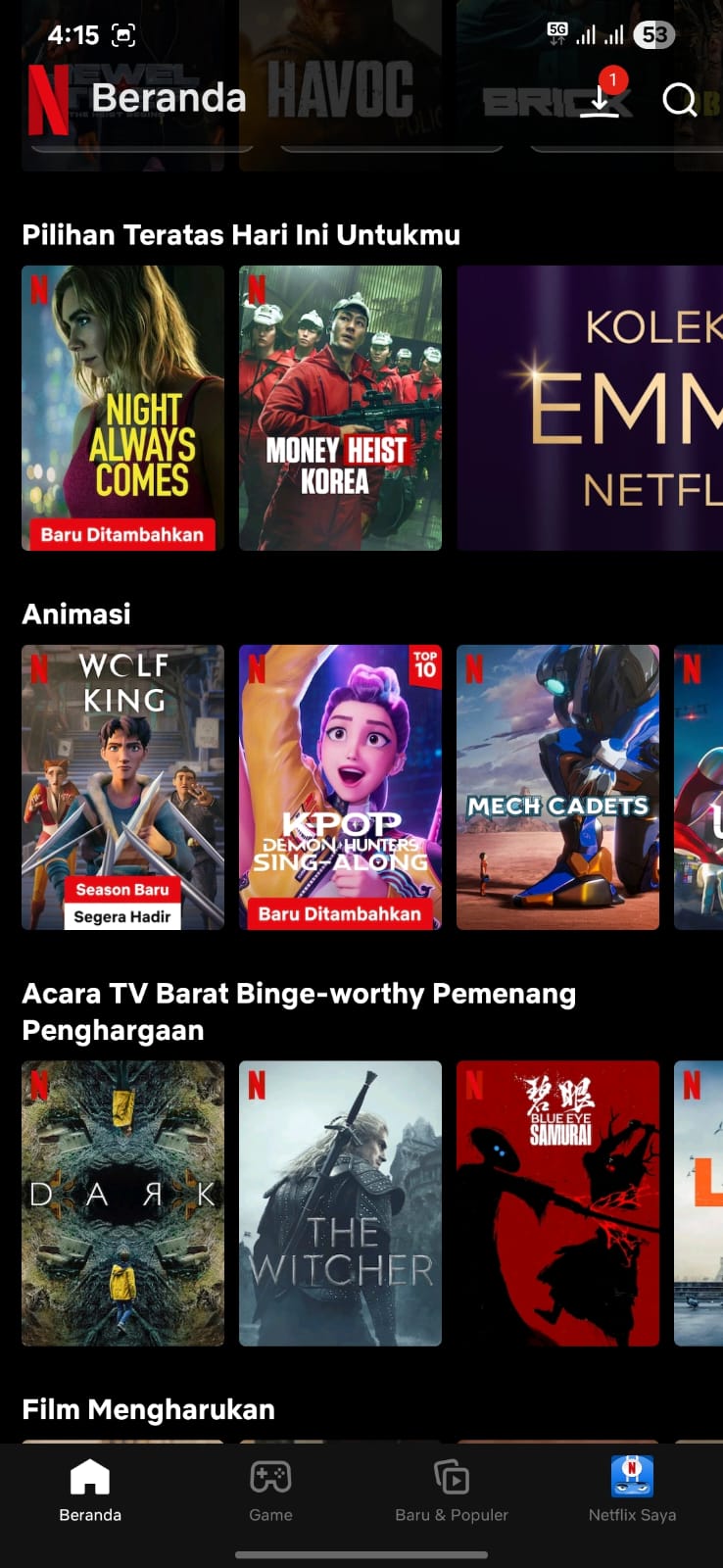Open Money Heist Korea title
This screenshot has height=1568, width=723.
click(x=340, y=407)
